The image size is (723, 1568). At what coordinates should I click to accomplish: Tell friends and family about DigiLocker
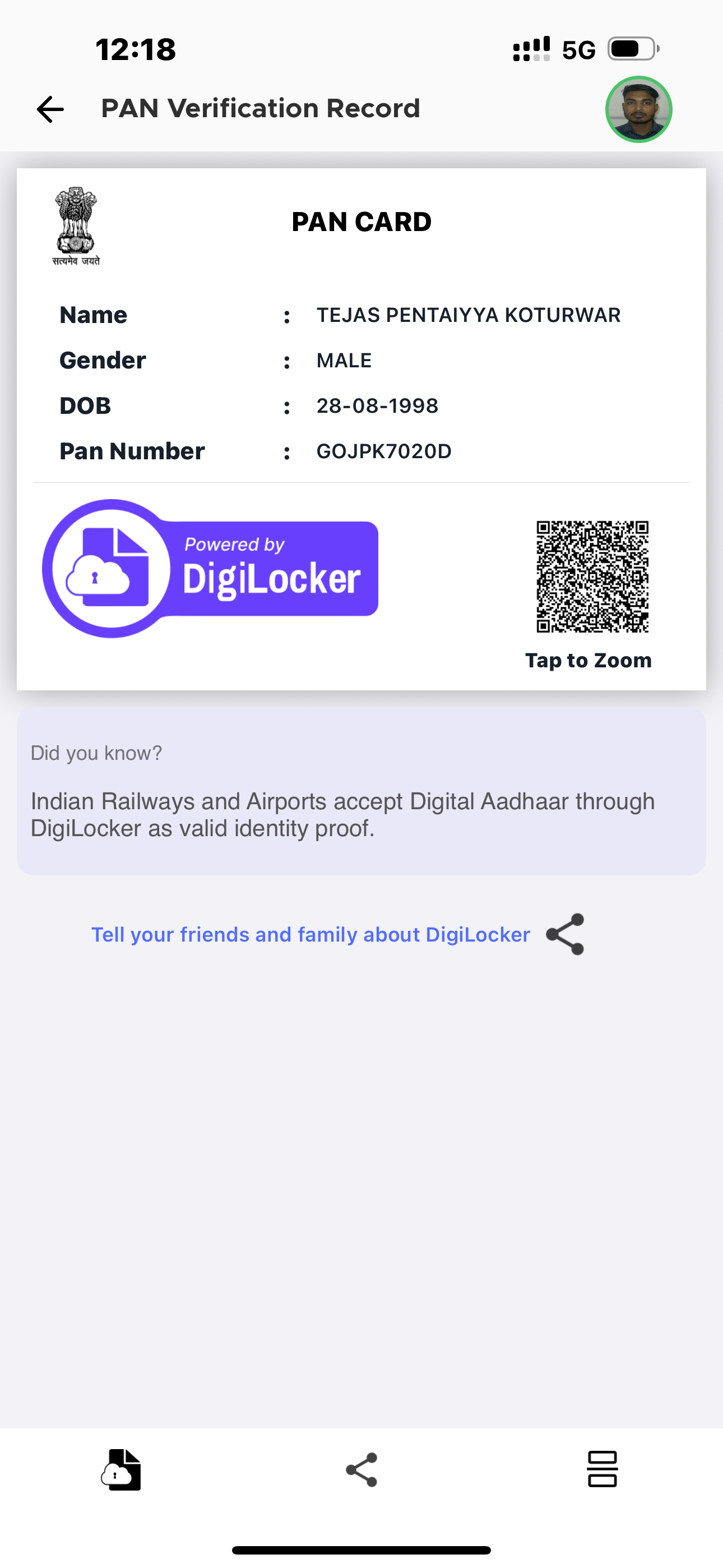pyautogui.click(x=336, y=934)
